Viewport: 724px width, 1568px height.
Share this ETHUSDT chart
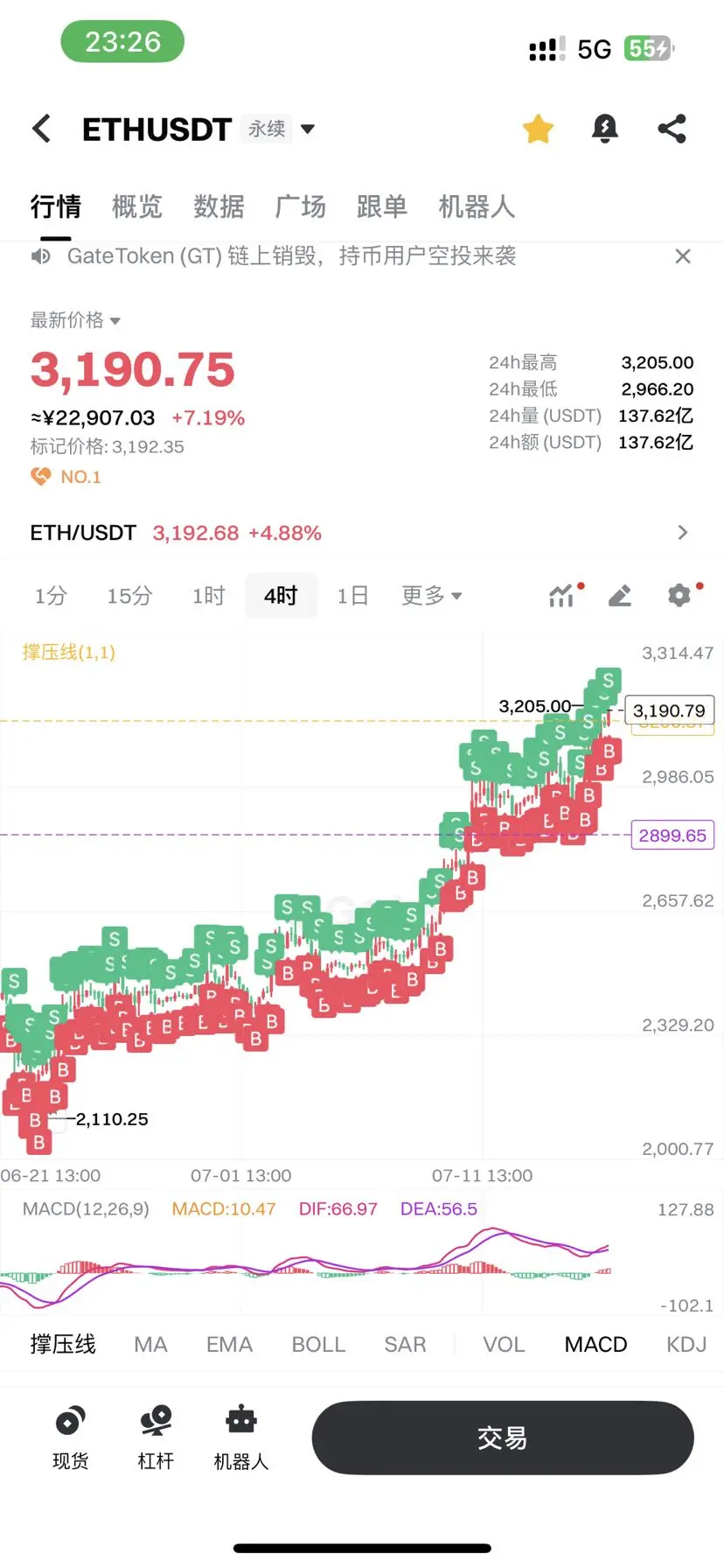click(x=672, y=129)
